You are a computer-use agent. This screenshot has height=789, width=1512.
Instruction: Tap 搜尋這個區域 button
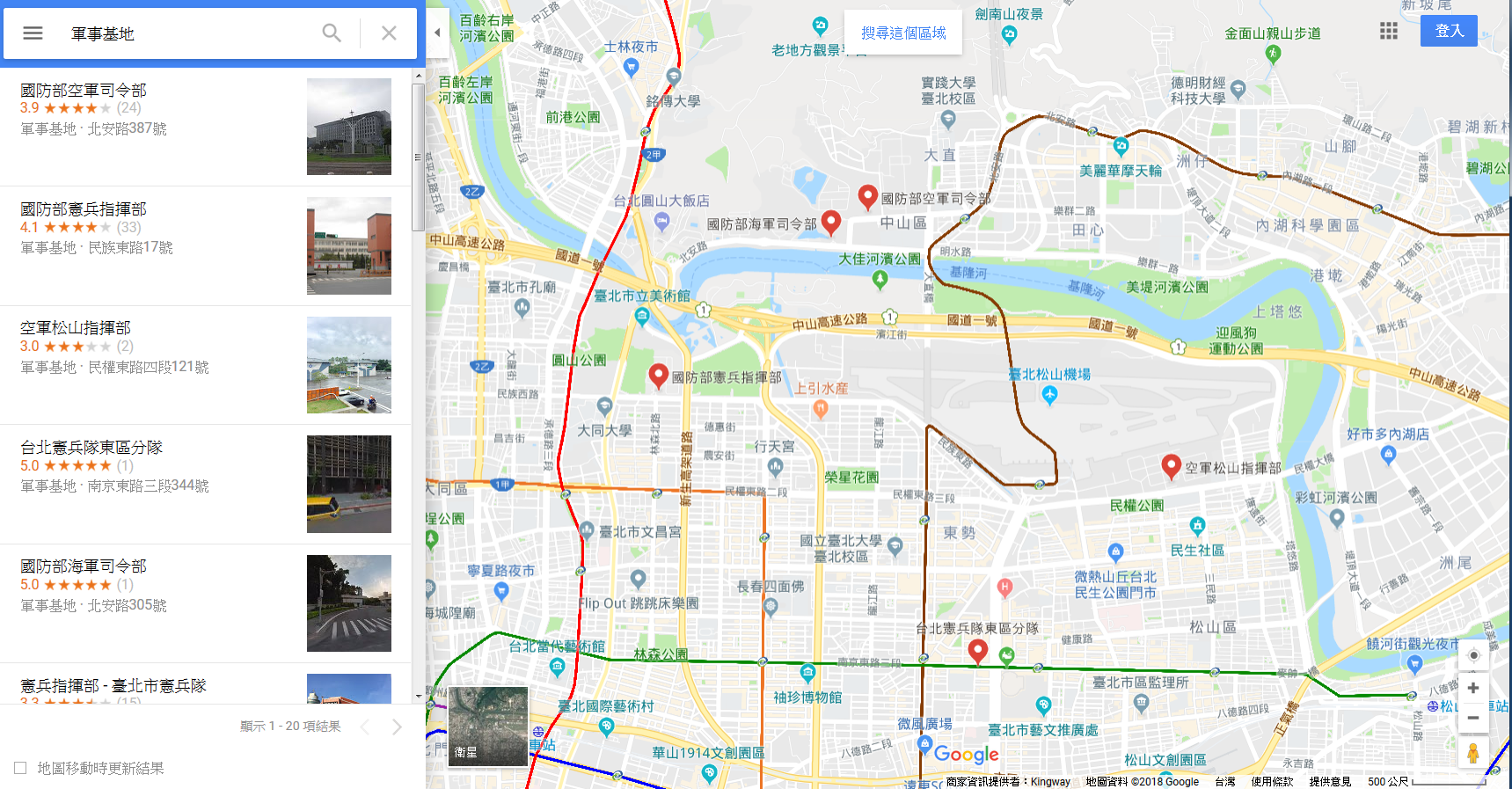903,33
